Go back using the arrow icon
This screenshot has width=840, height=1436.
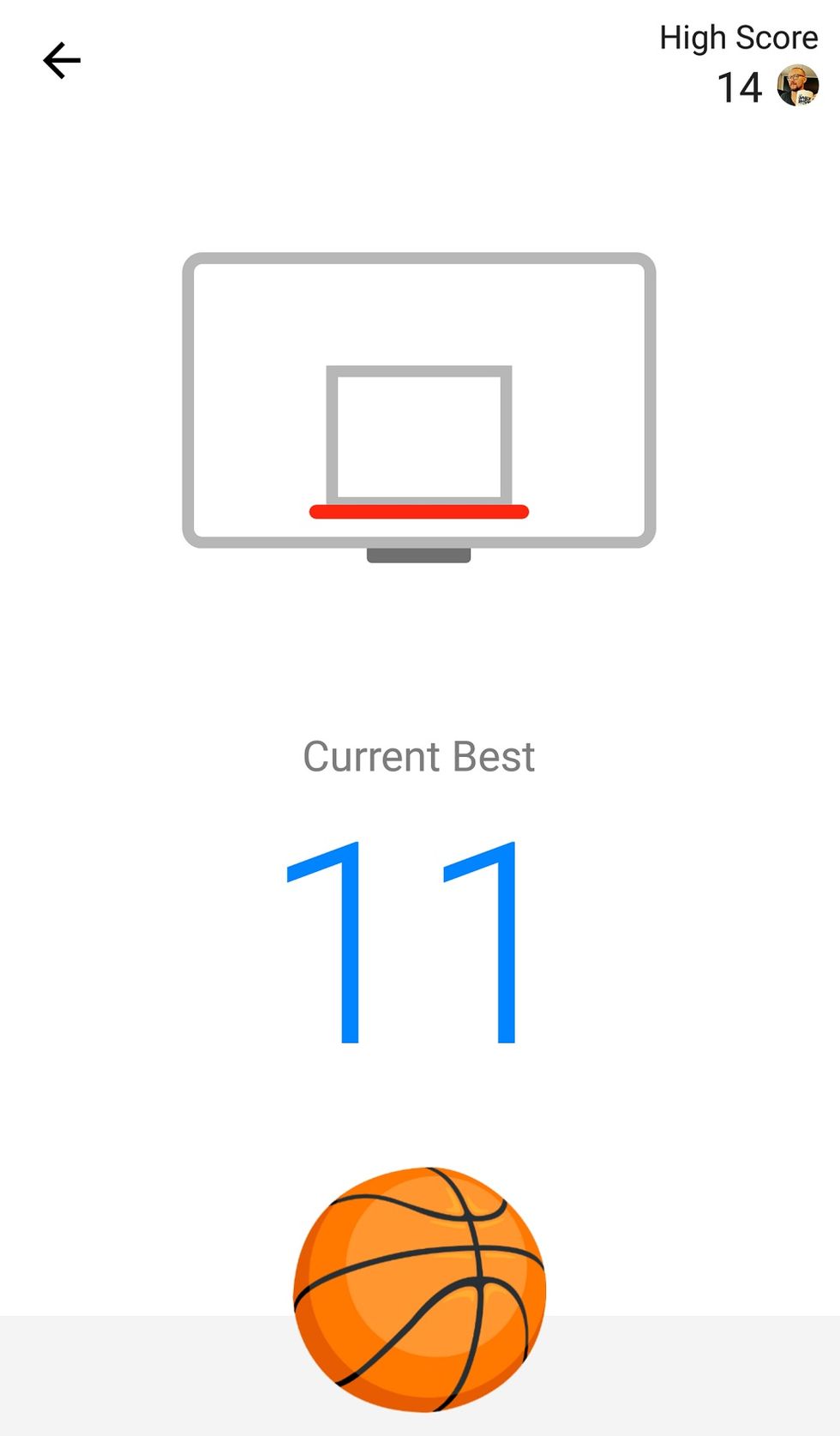[62, 61]
